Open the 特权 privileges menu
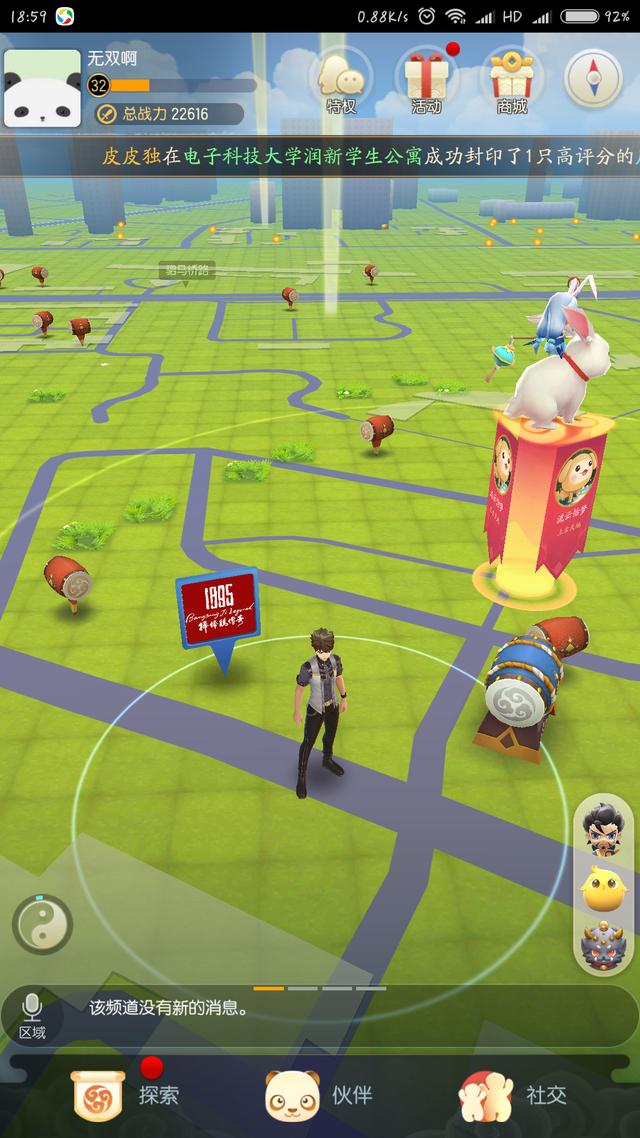The image size is (640, 1138). pos(341,80)
